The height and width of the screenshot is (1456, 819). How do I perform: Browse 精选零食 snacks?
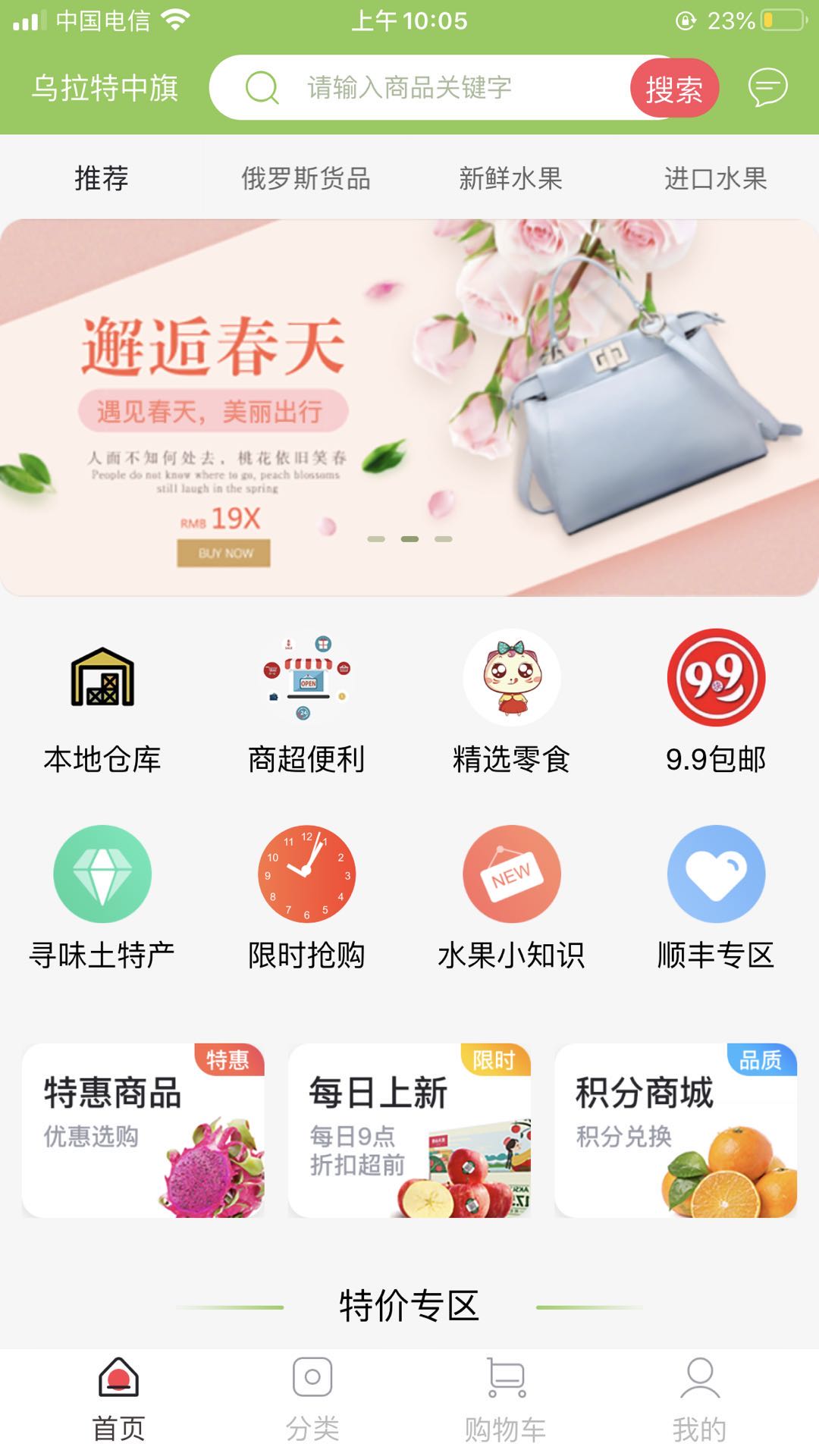click(512, 701)
